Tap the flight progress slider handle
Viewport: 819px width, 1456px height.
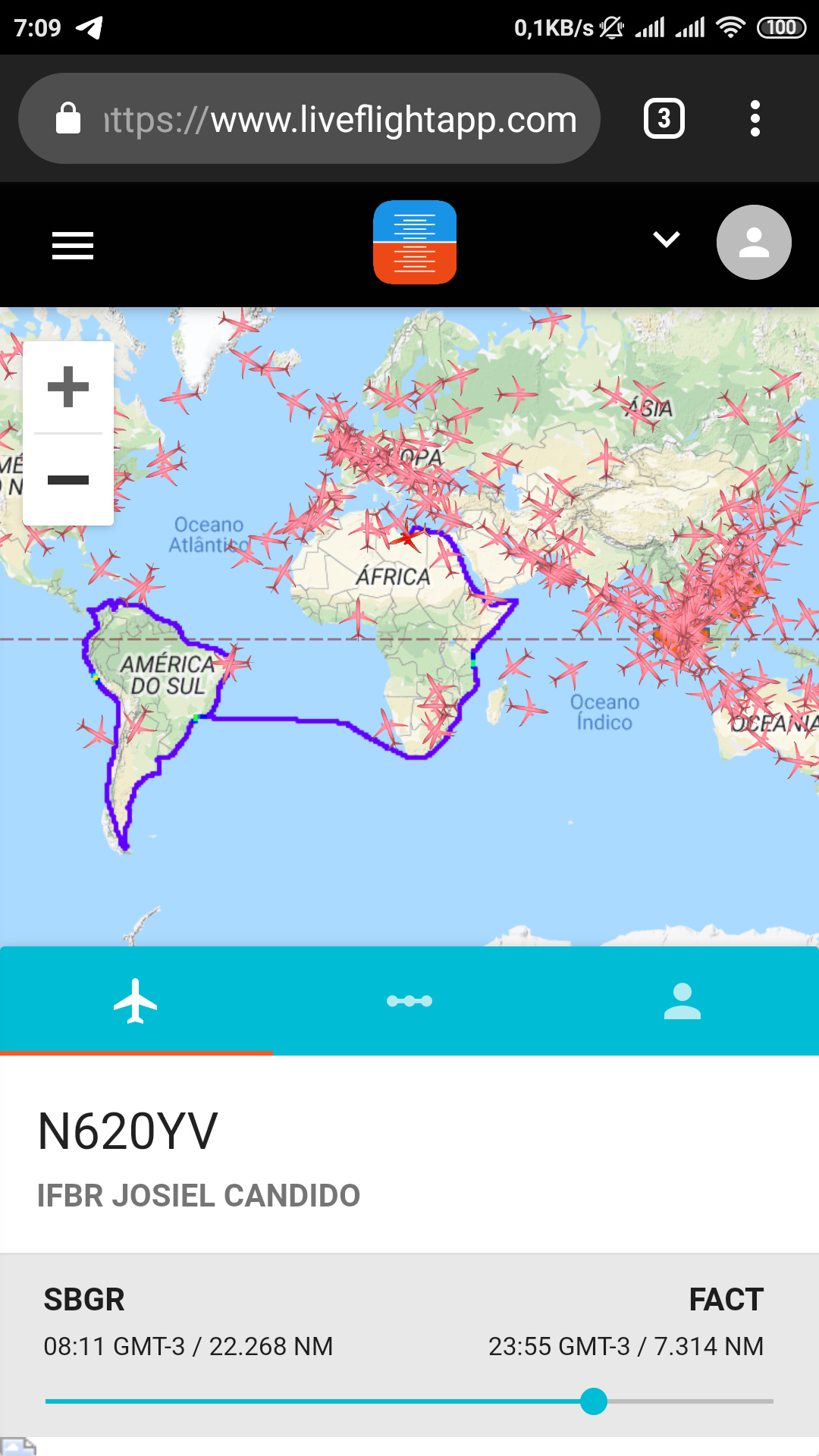(x=594, y=1401)
